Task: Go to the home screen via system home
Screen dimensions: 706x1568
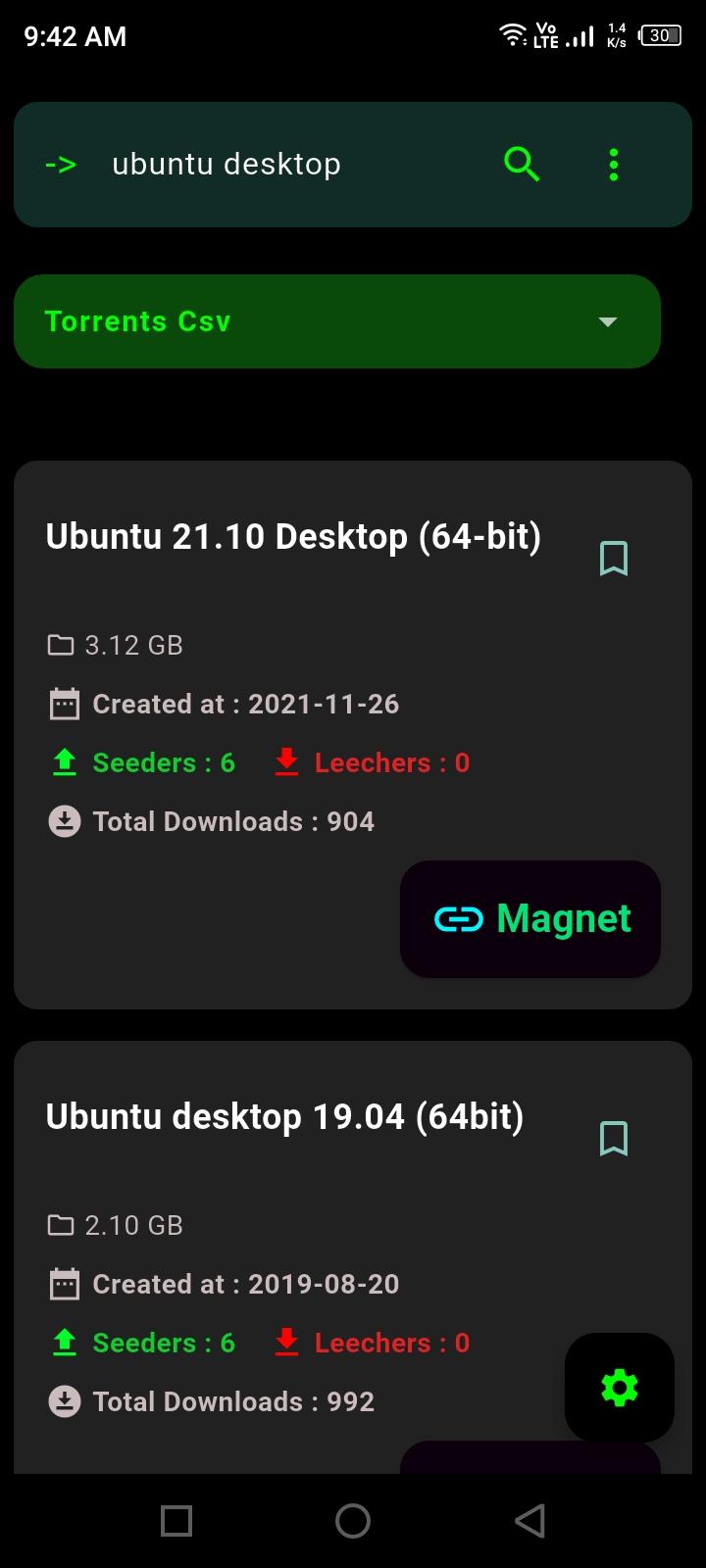Action: point(353,1521)
